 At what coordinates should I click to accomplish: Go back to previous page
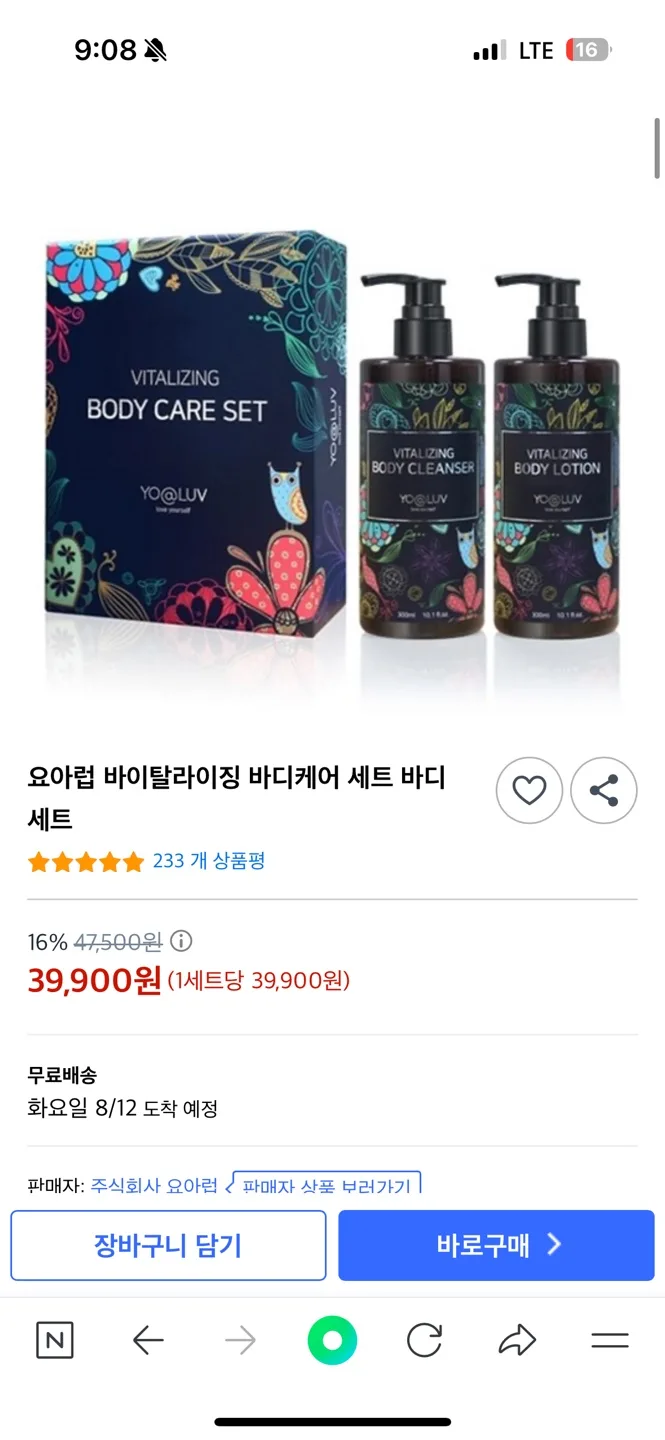(x=148, y=1340)
